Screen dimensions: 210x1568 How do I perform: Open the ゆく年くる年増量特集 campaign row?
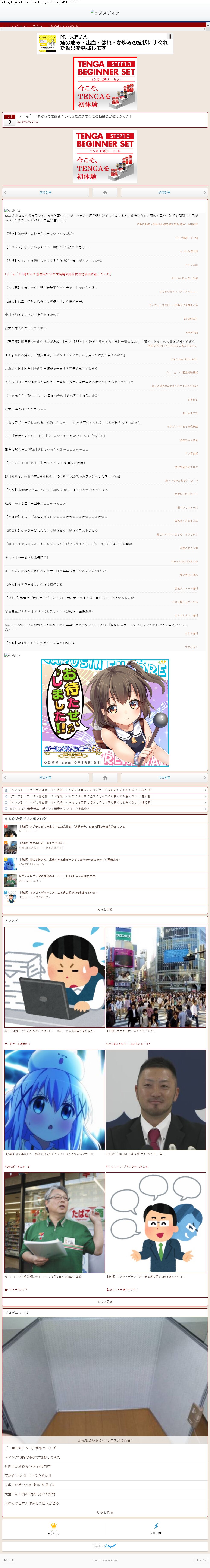[x=48, y=808]
